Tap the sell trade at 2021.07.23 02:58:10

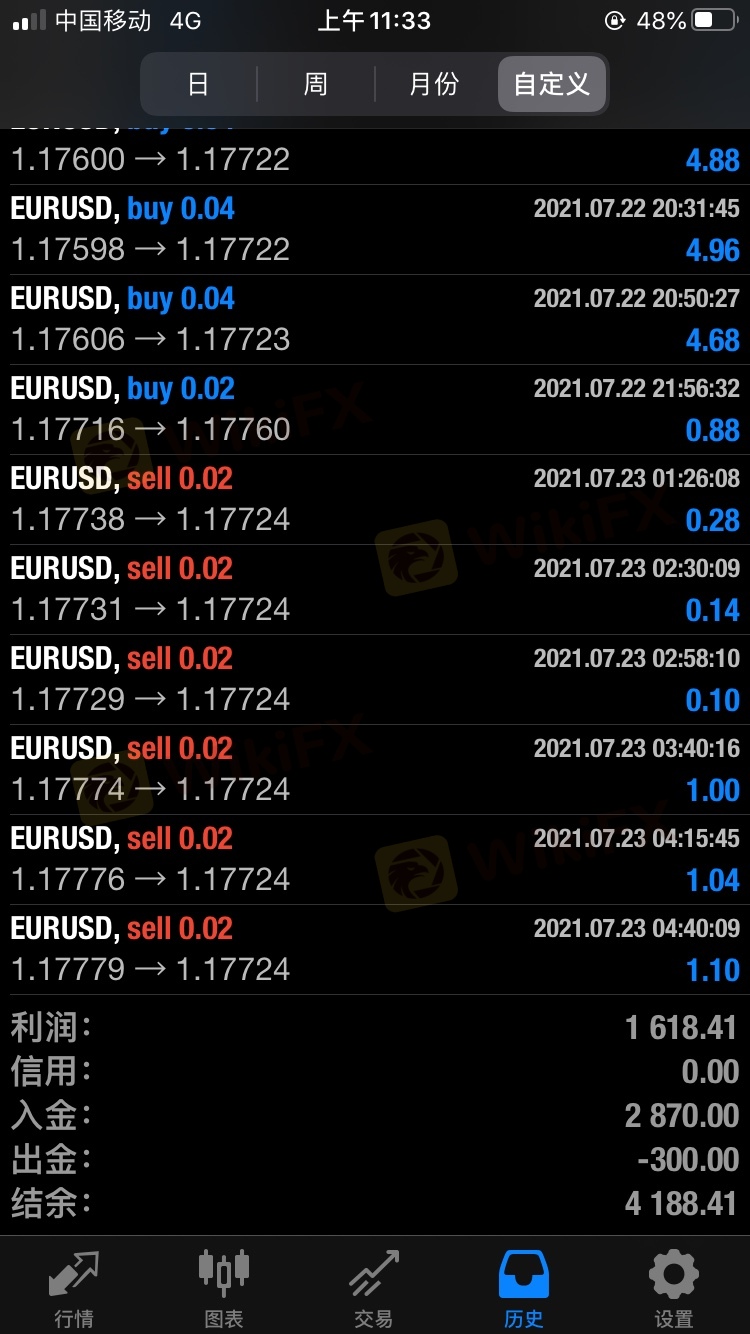coord(375,679)
